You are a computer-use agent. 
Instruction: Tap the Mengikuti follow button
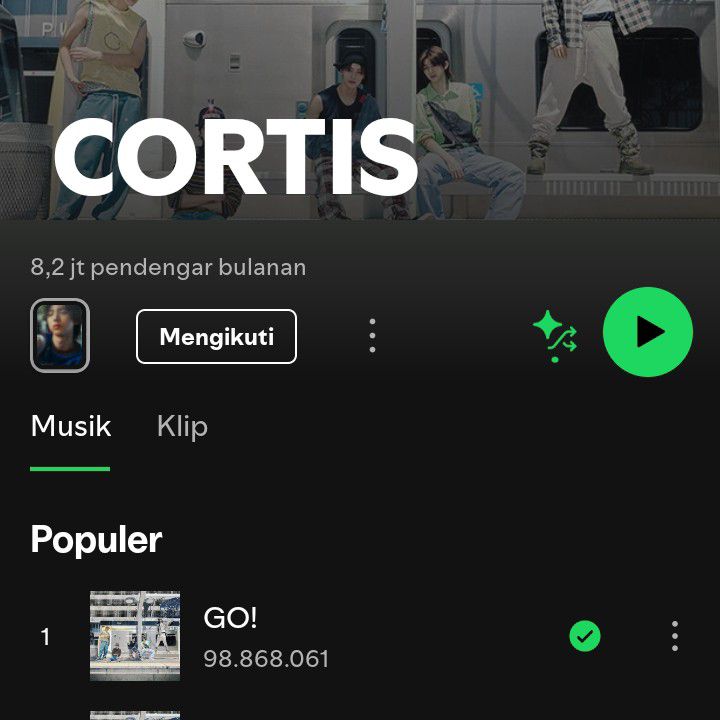(216, 336)
